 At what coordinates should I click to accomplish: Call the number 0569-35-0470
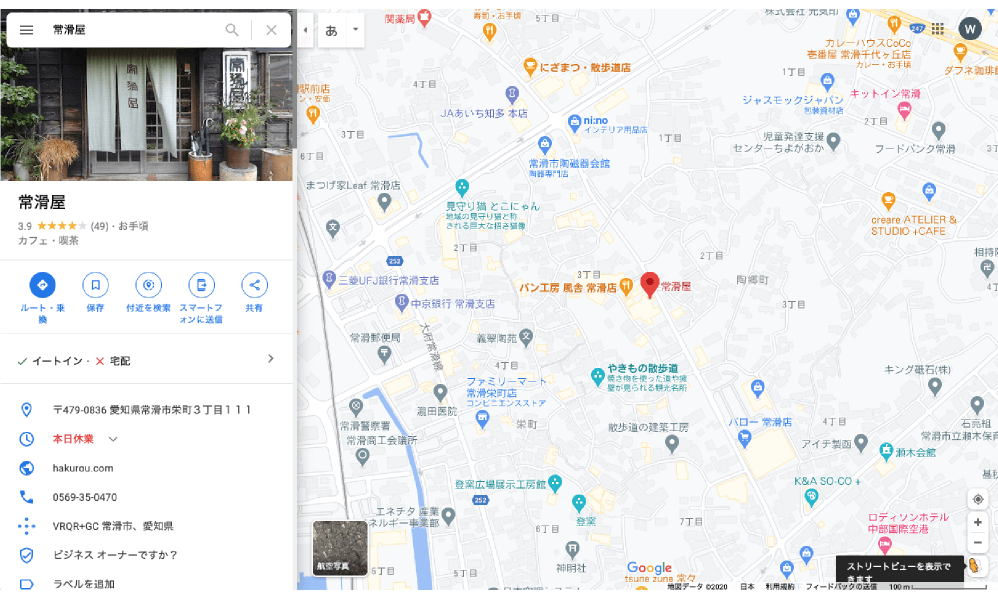pos(85,497)
